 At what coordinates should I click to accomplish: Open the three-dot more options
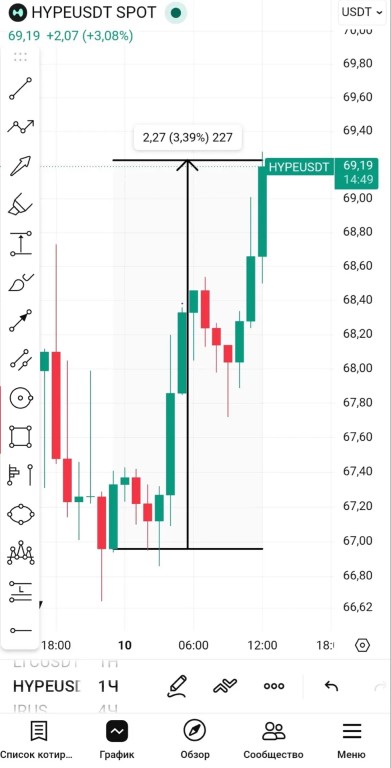274,686
